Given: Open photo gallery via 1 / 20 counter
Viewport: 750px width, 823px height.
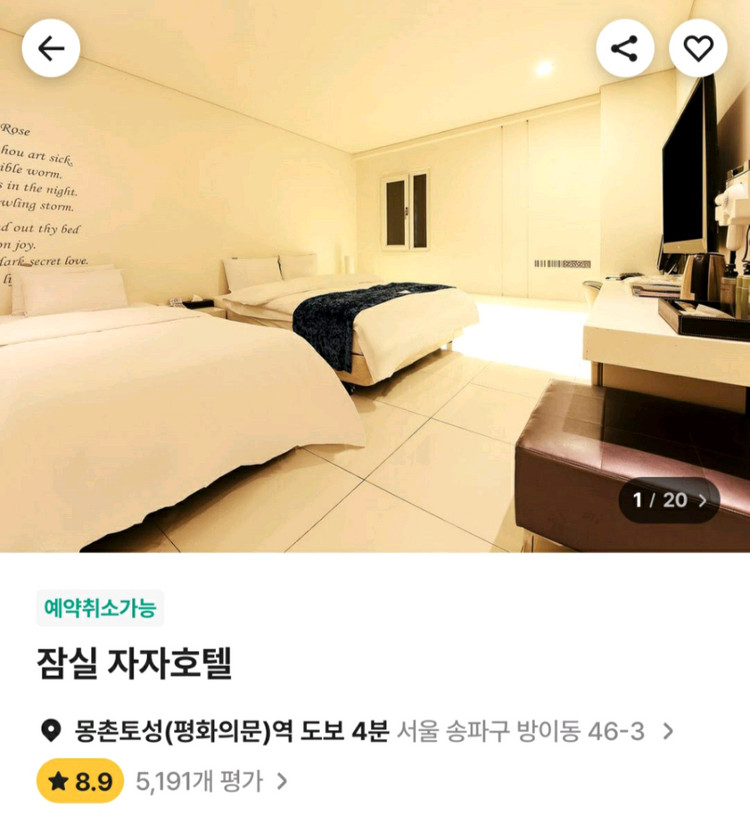Looking at the screenshot, I should 669,500.
